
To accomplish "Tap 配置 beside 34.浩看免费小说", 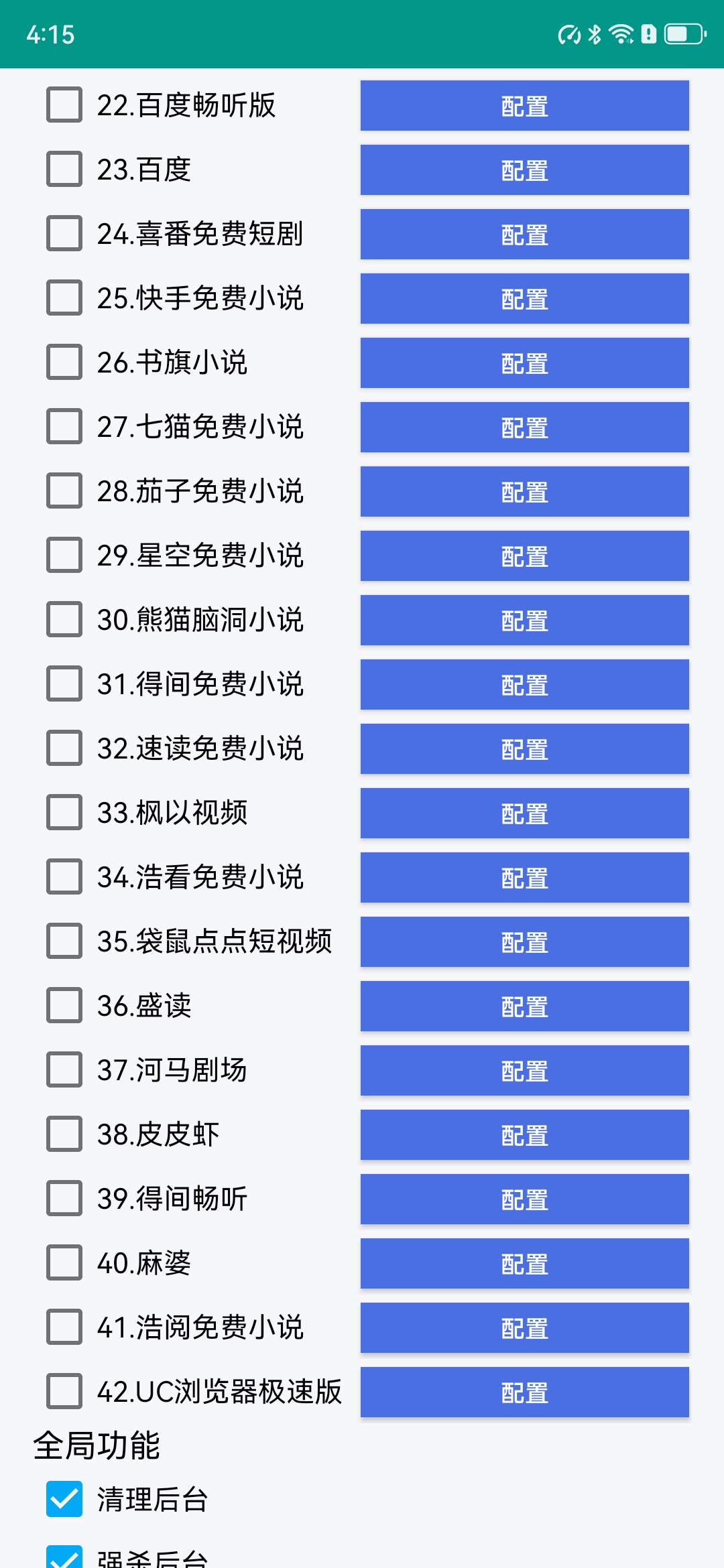I will [524, 878].
